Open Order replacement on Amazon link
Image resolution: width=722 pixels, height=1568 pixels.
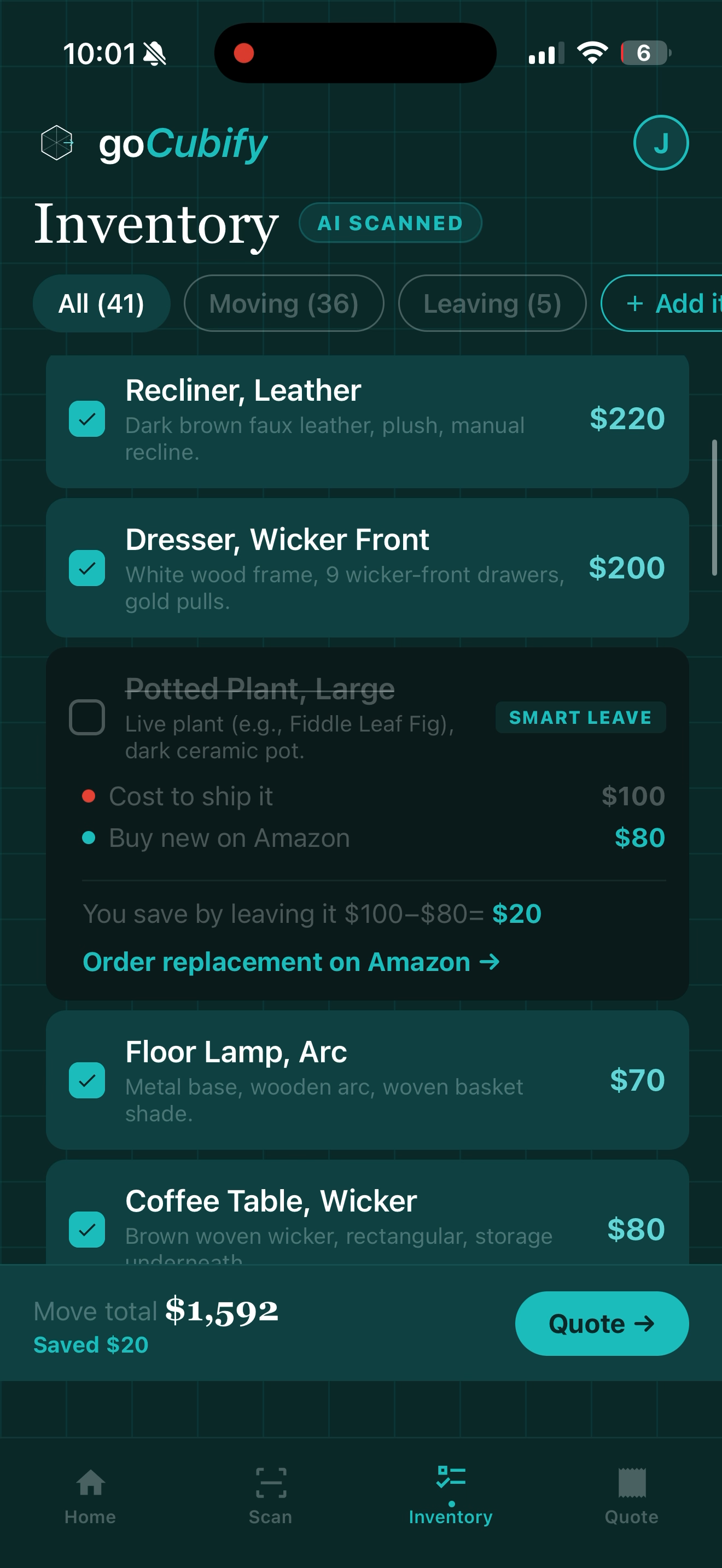tap(290, 962)
